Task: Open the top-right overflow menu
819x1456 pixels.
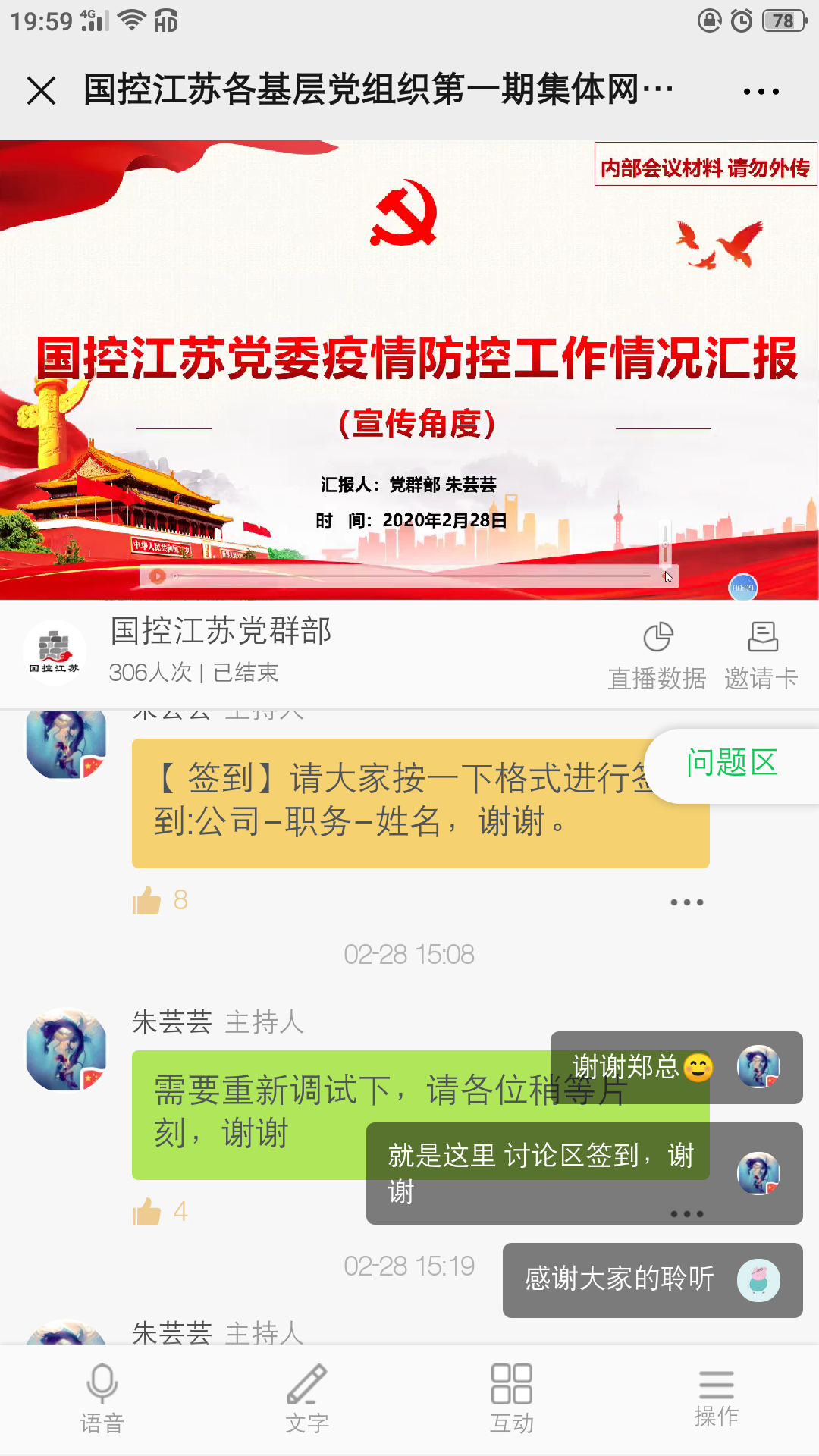Action: pyautogui.click(x=761, y=92)
